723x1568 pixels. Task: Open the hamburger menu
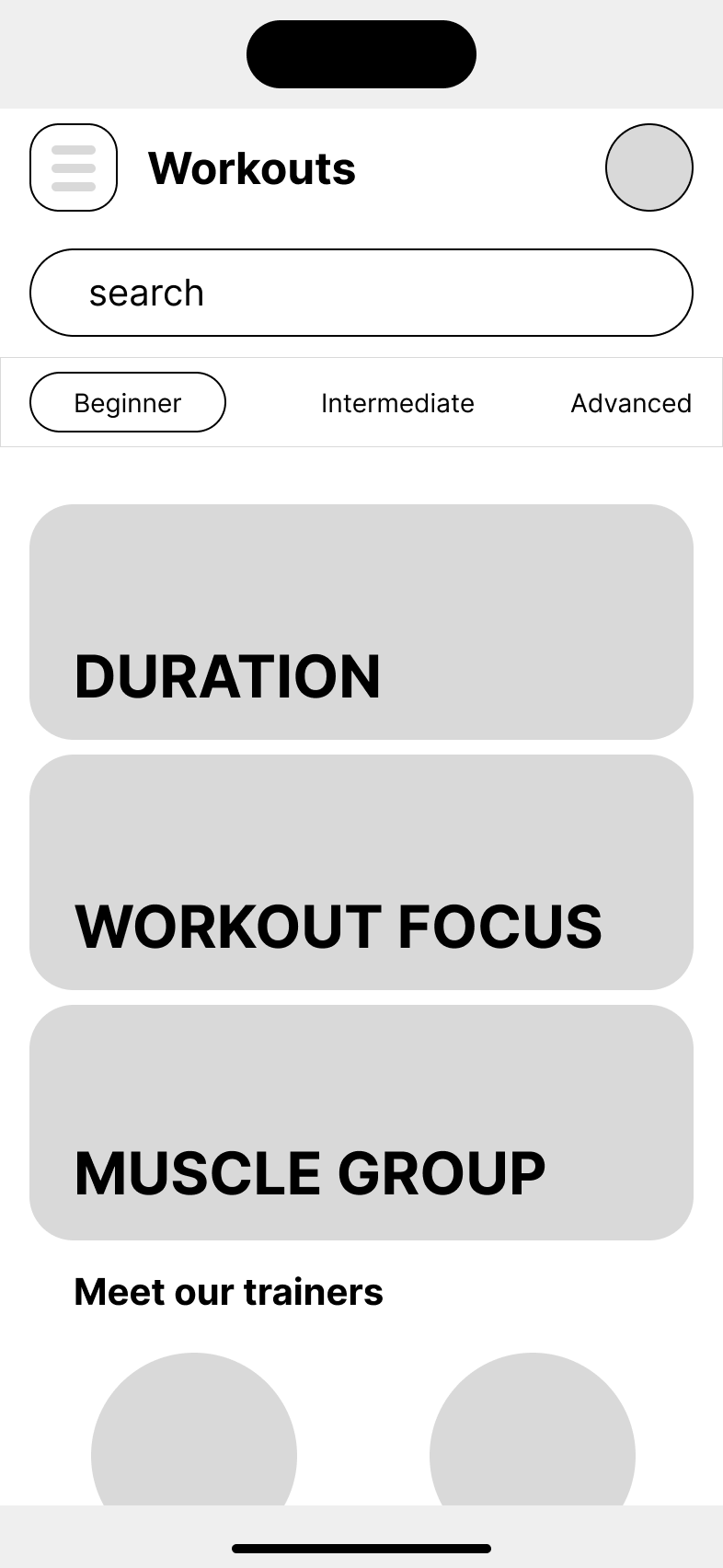pyautogui.click(x=74, y=167)
